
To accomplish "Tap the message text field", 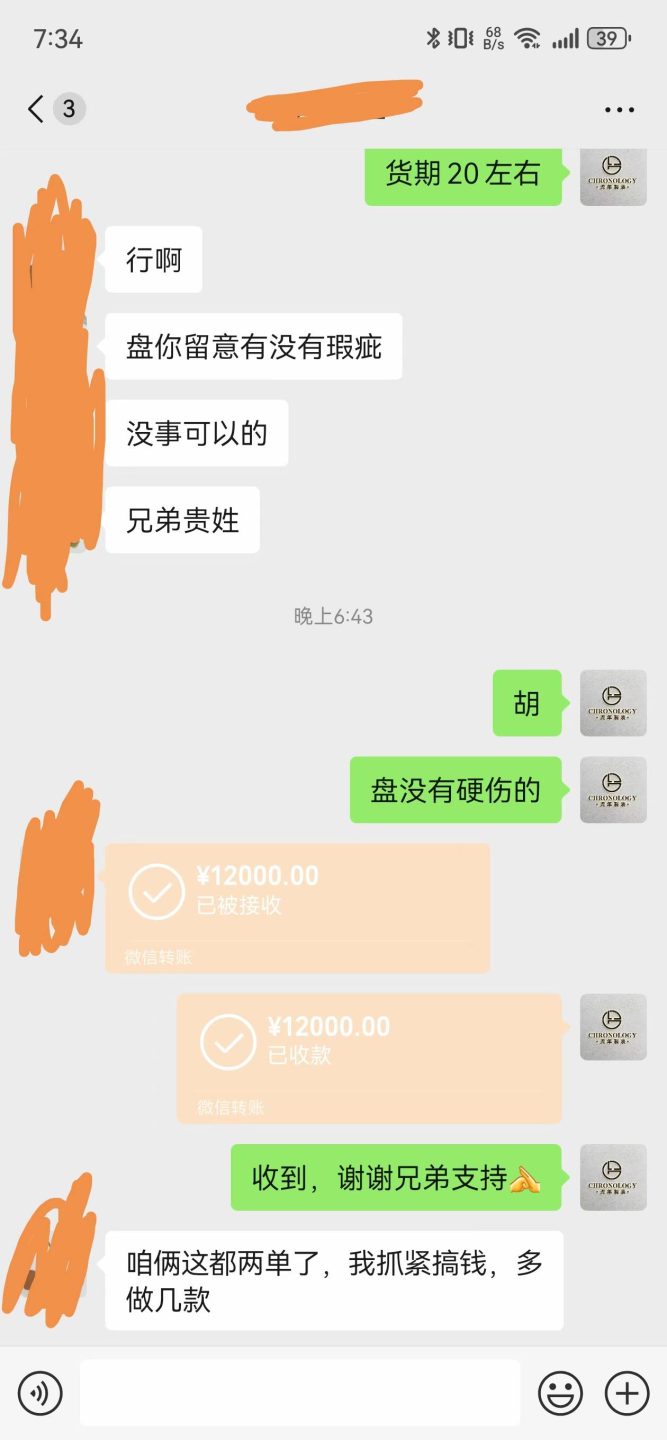I will click(x=300, y=1392).
